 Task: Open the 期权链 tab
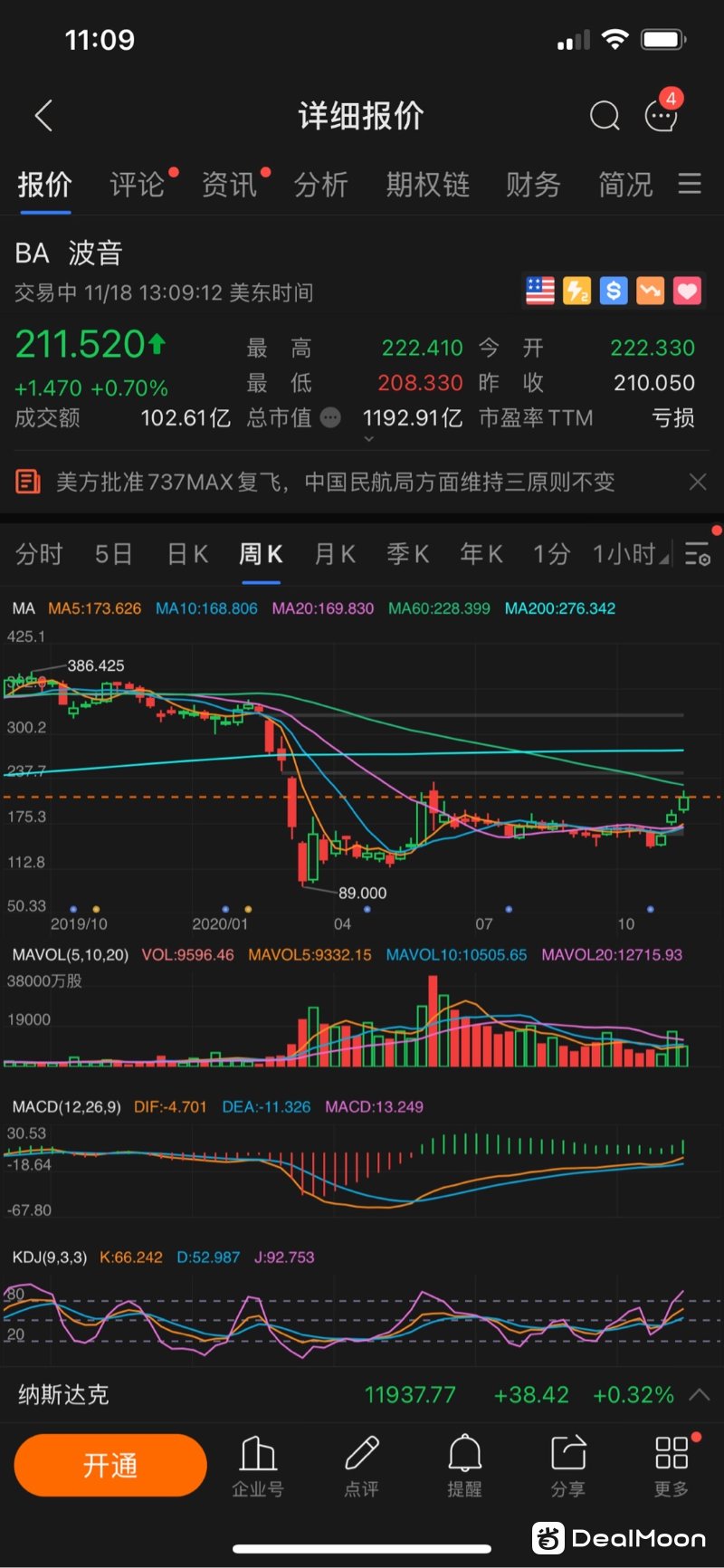coord(427,185)
